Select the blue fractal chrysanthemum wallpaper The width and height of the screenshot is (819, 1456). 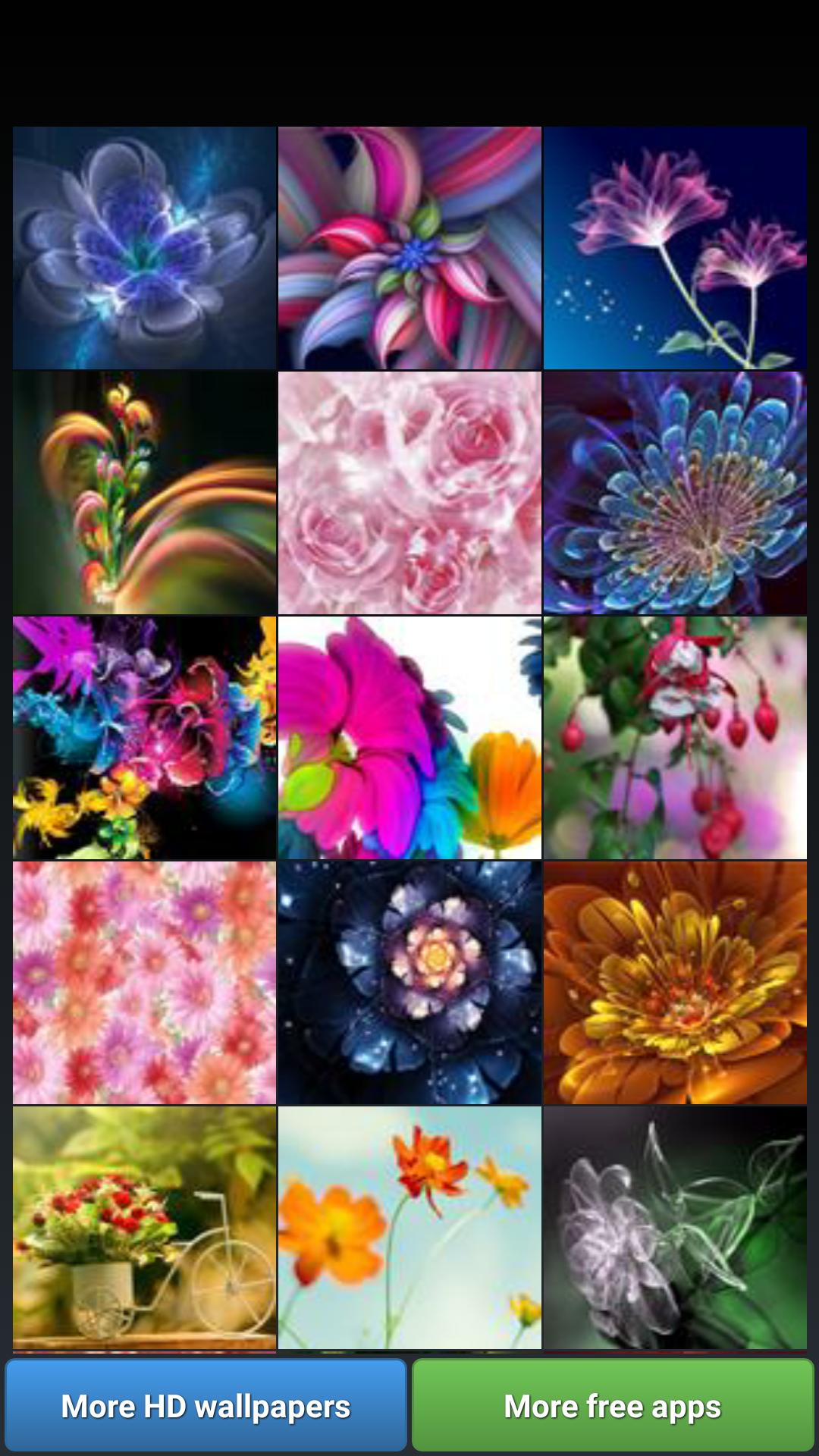click(675, 493)
